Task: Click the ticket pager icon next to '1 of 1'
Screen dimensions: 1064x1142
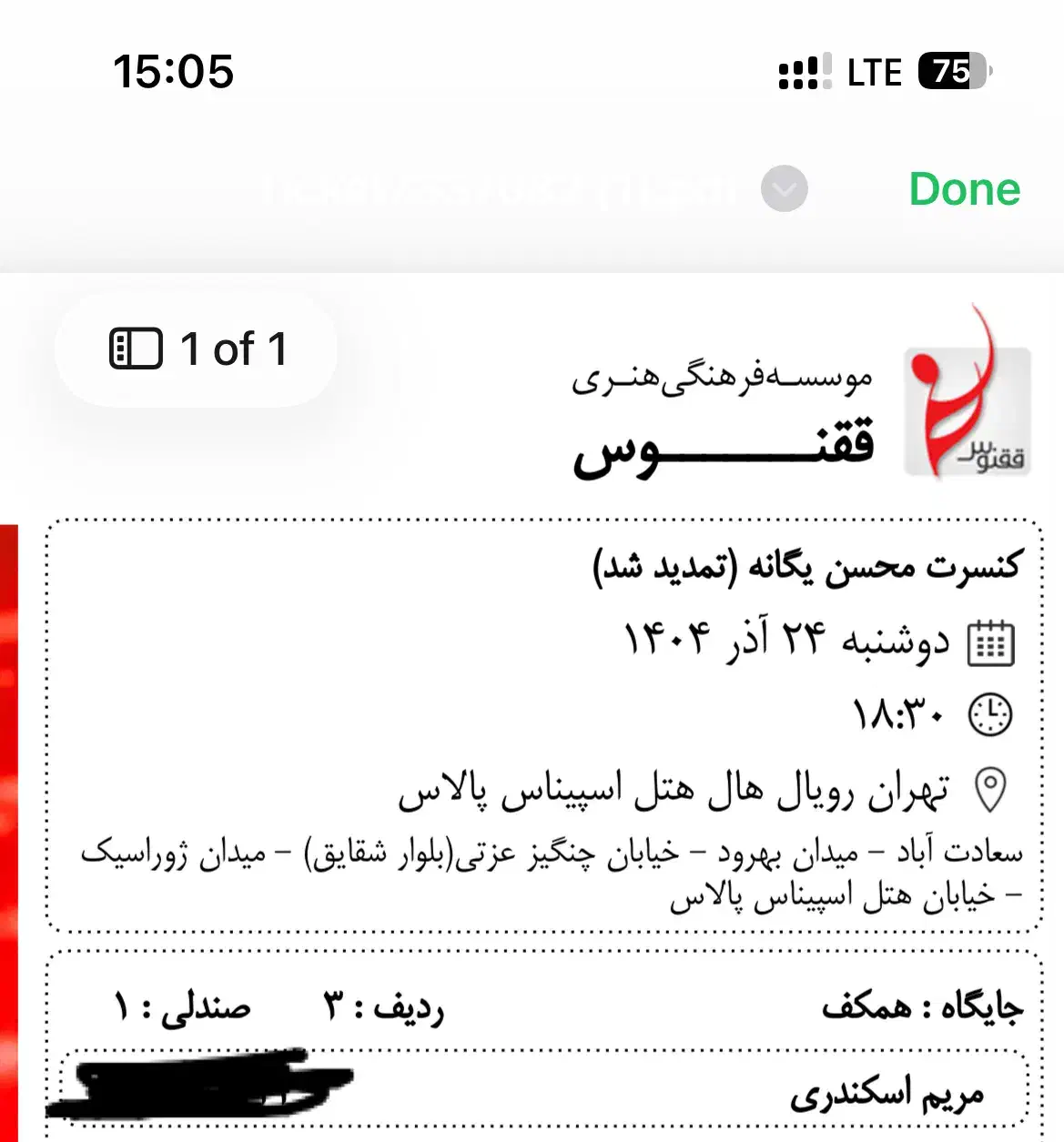Action: click(x=137, y=349)
